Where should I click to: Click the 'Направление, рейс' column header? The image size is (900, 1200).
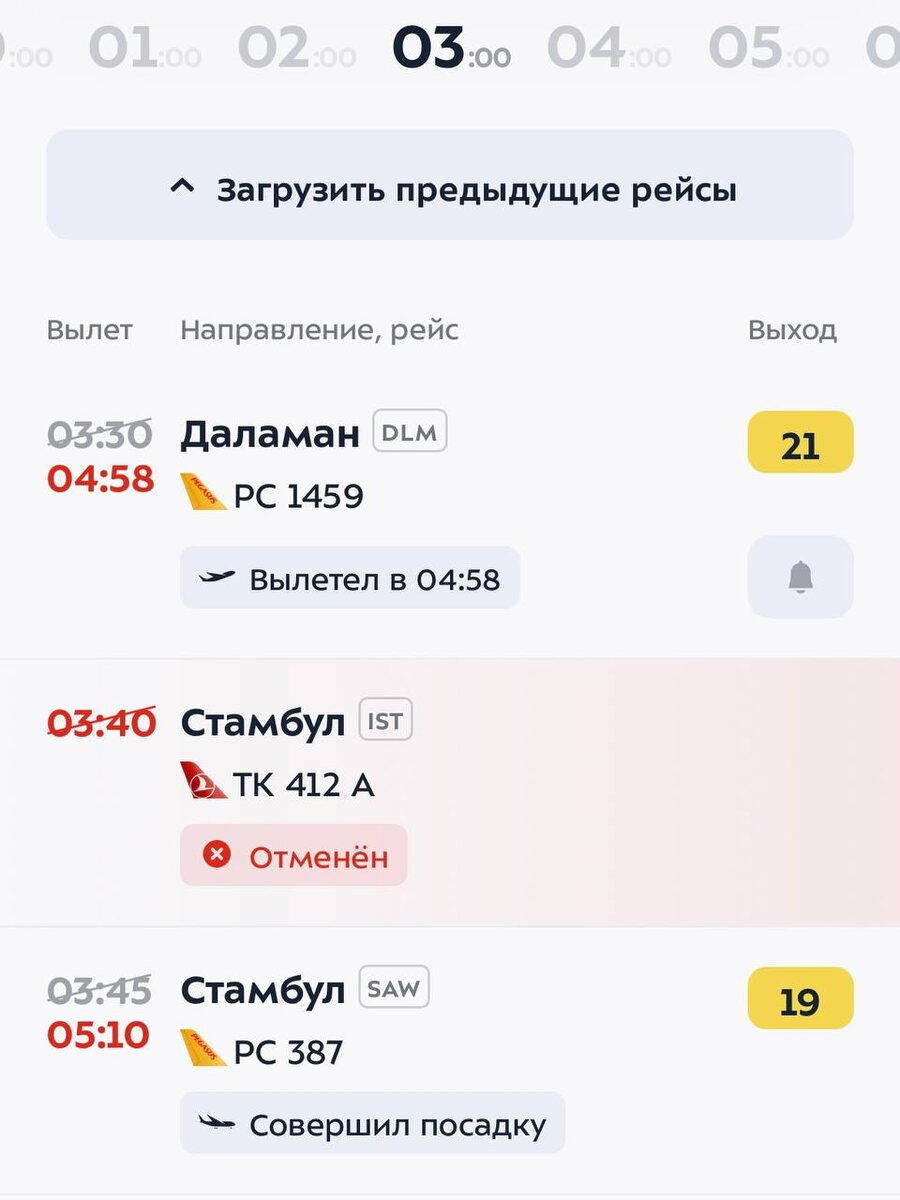319,330
